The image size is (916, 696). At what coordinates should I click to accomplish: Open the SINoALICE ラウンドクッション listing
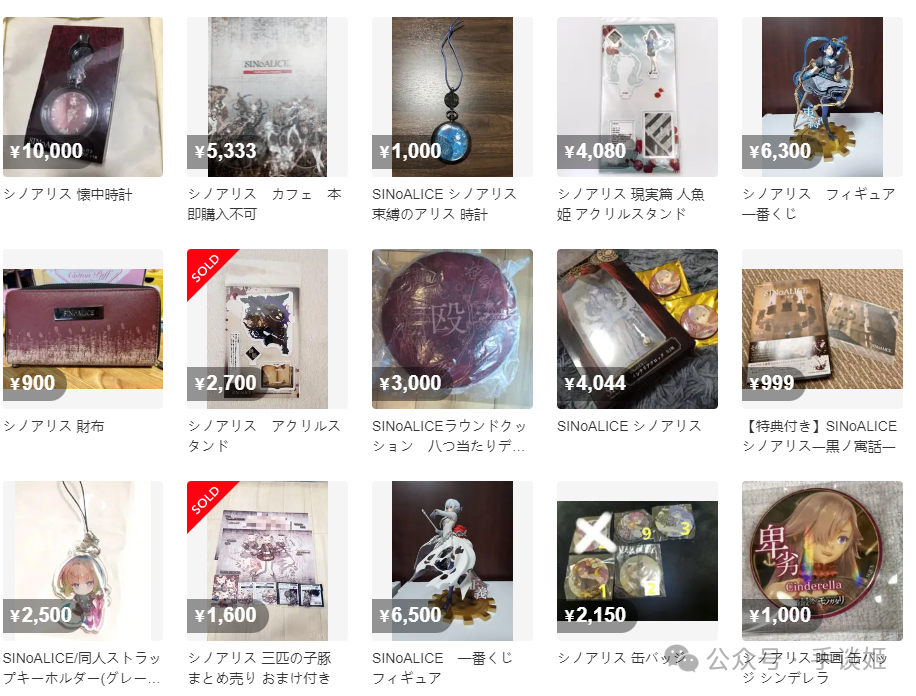[452, 328]
